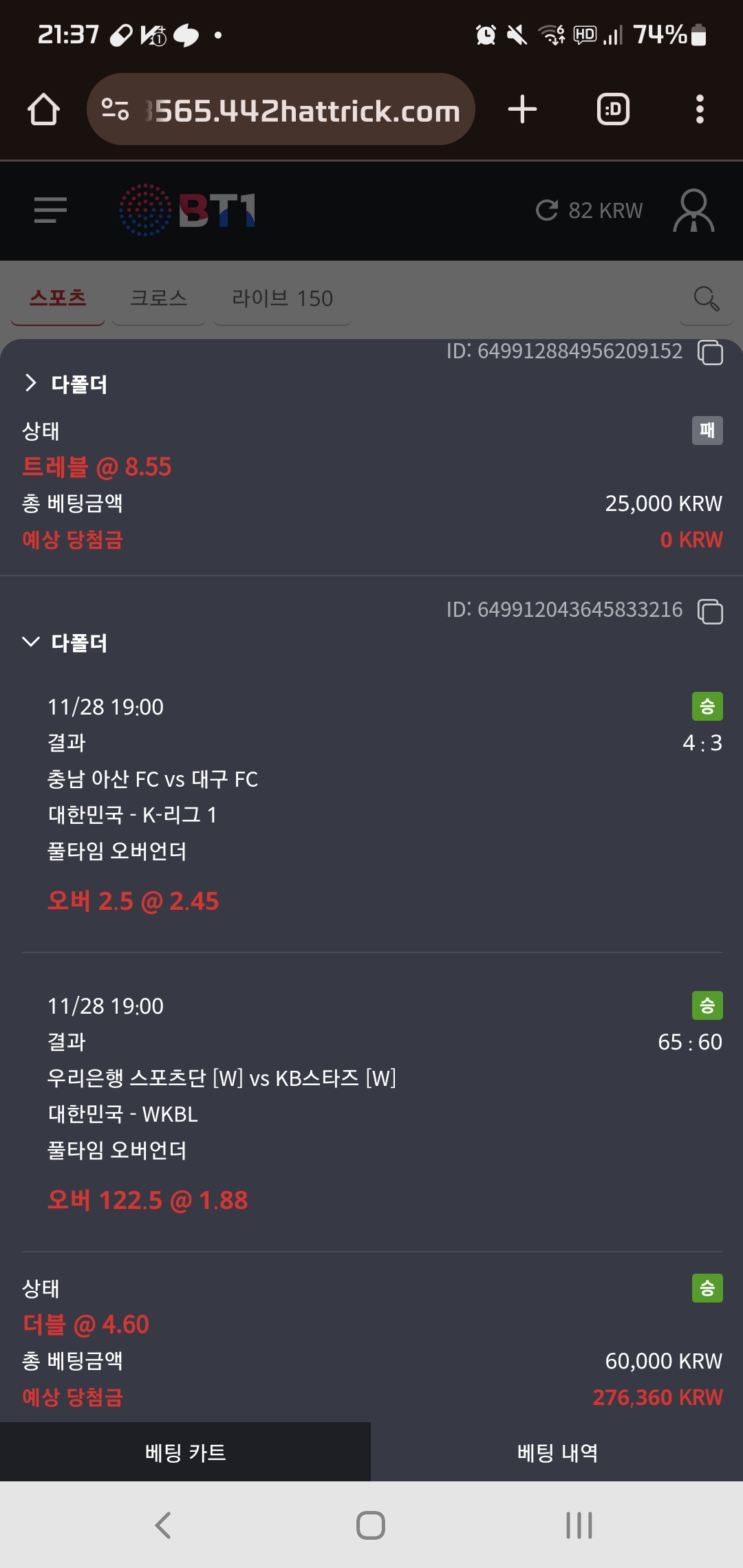
Task: Open the user profile icon
Action: 693,210
